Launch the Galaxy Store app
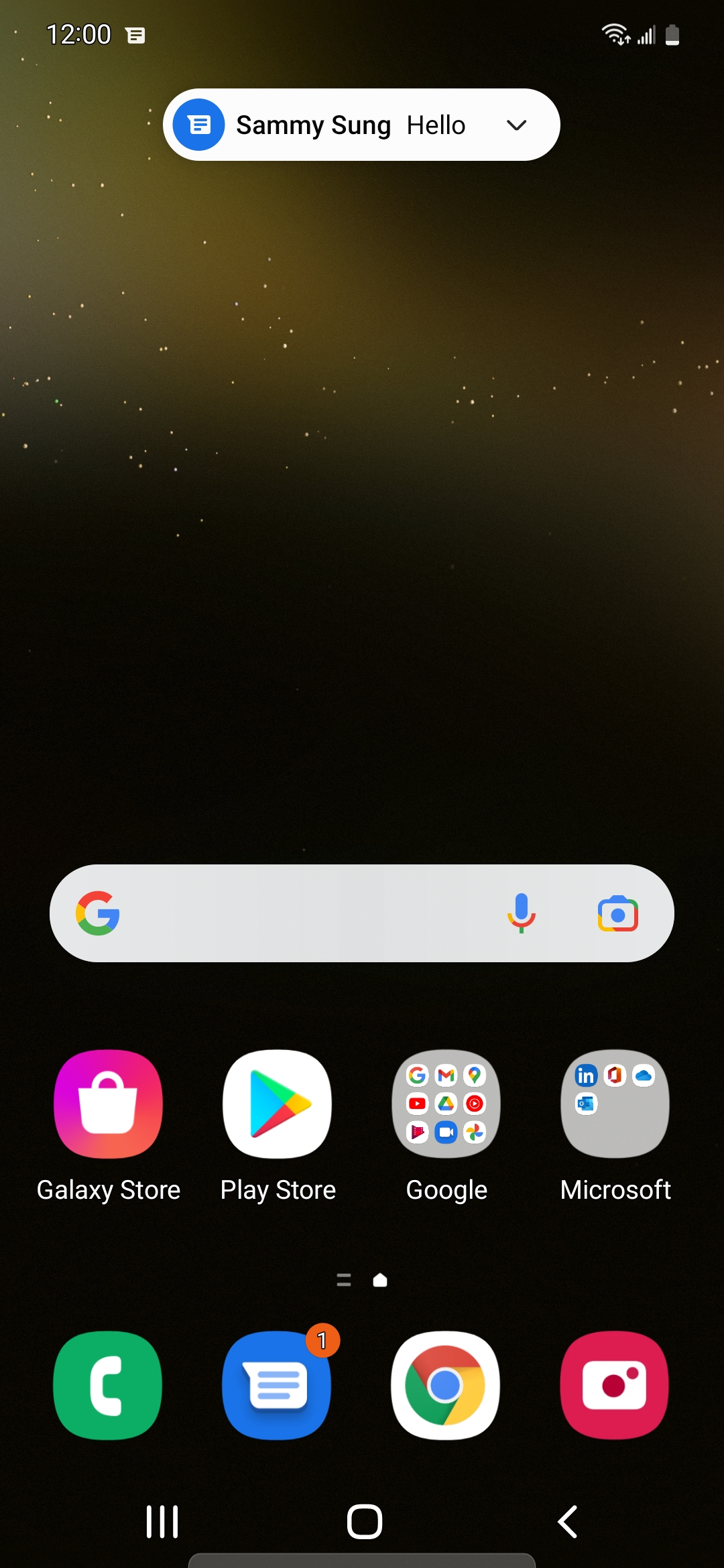This screenshot has height=1568, width=724. [x=109, y=1104]
